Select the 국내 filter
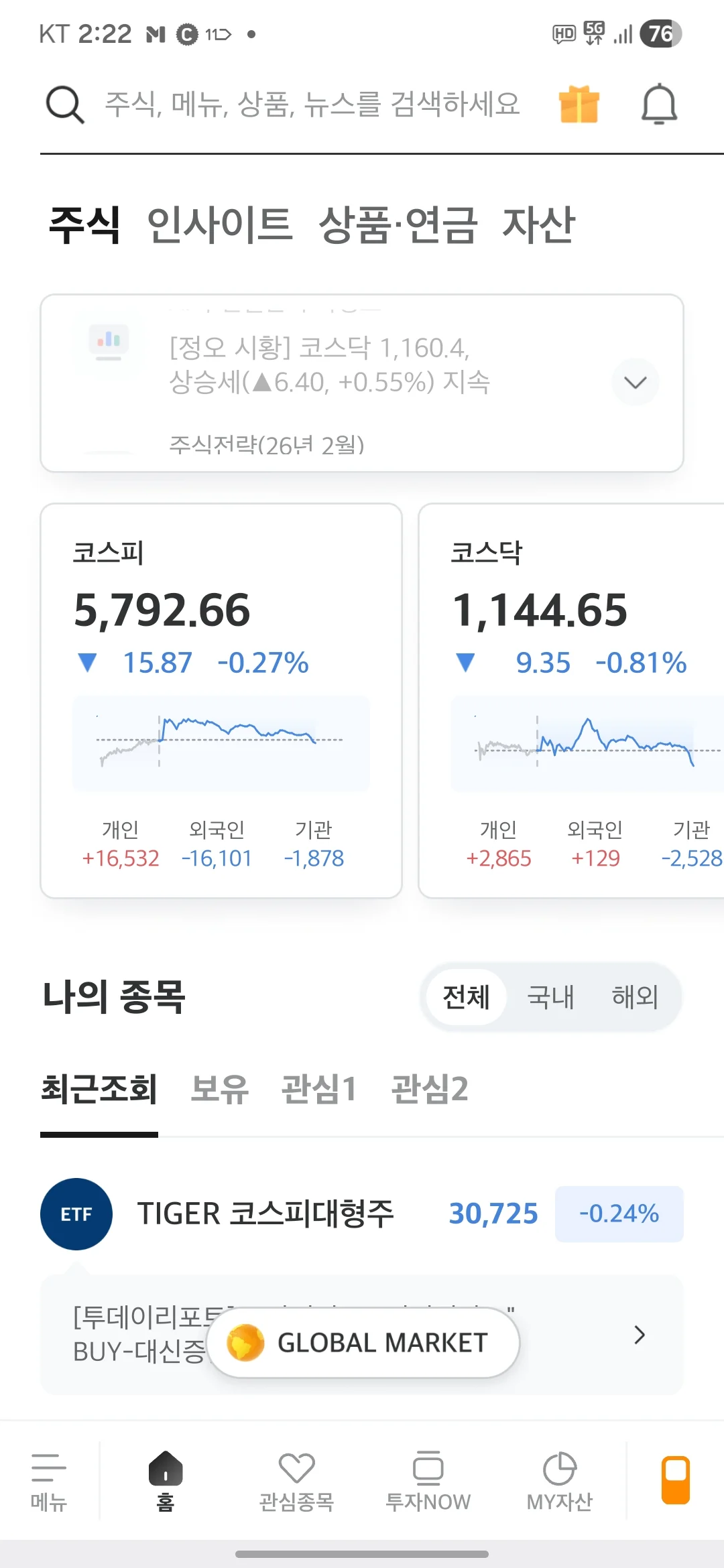The height and width of the screenshot is (1568, 724). pos(550,997)
